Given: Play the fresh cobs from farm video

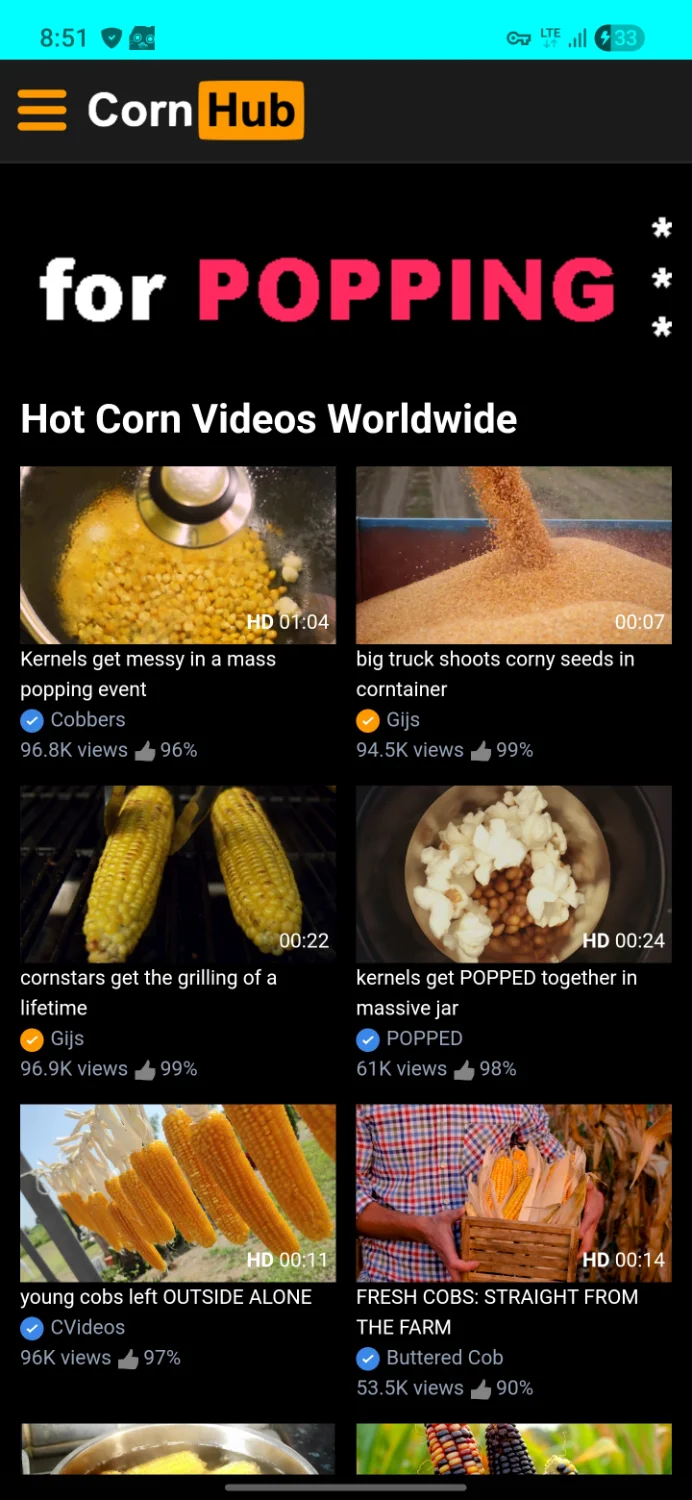Looking at the screenshot, I should coord(513,1192).
